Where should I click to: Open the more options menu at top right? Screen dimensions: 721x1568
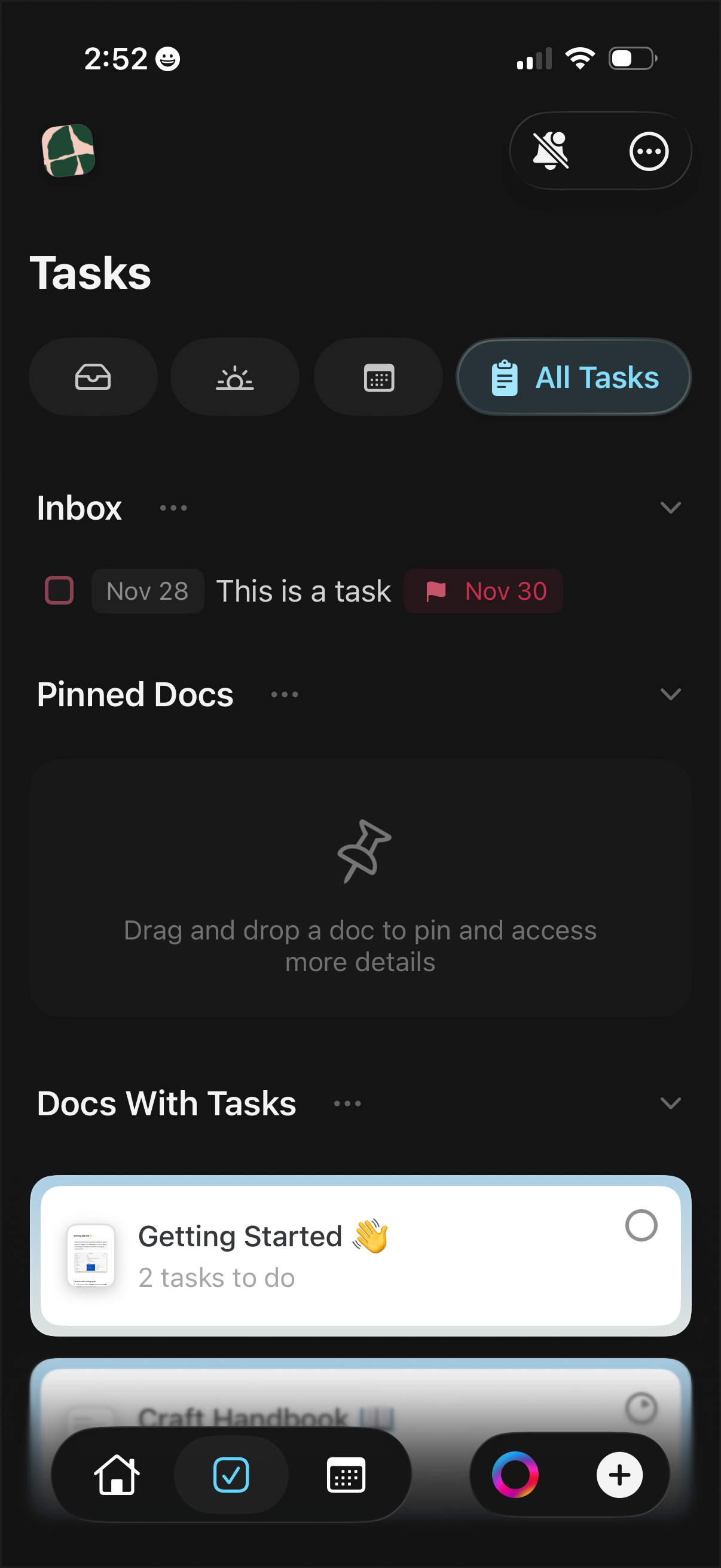(x=648, y=151)
